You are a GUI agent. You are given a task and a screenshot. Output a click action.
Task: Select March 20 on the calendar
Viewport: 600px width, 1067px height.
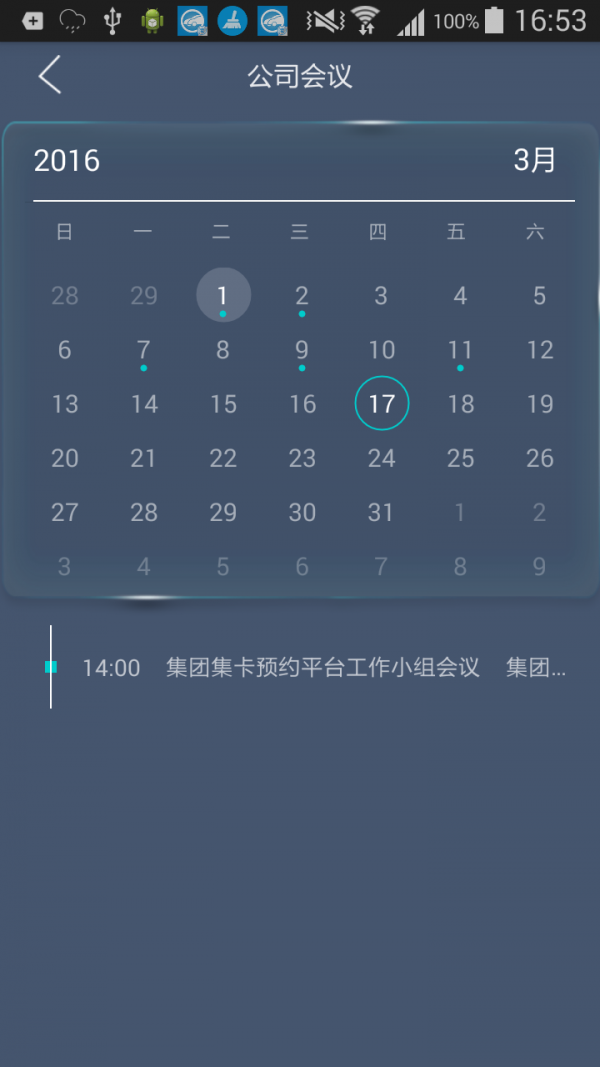pyautogui.click(x=65, y=458)
